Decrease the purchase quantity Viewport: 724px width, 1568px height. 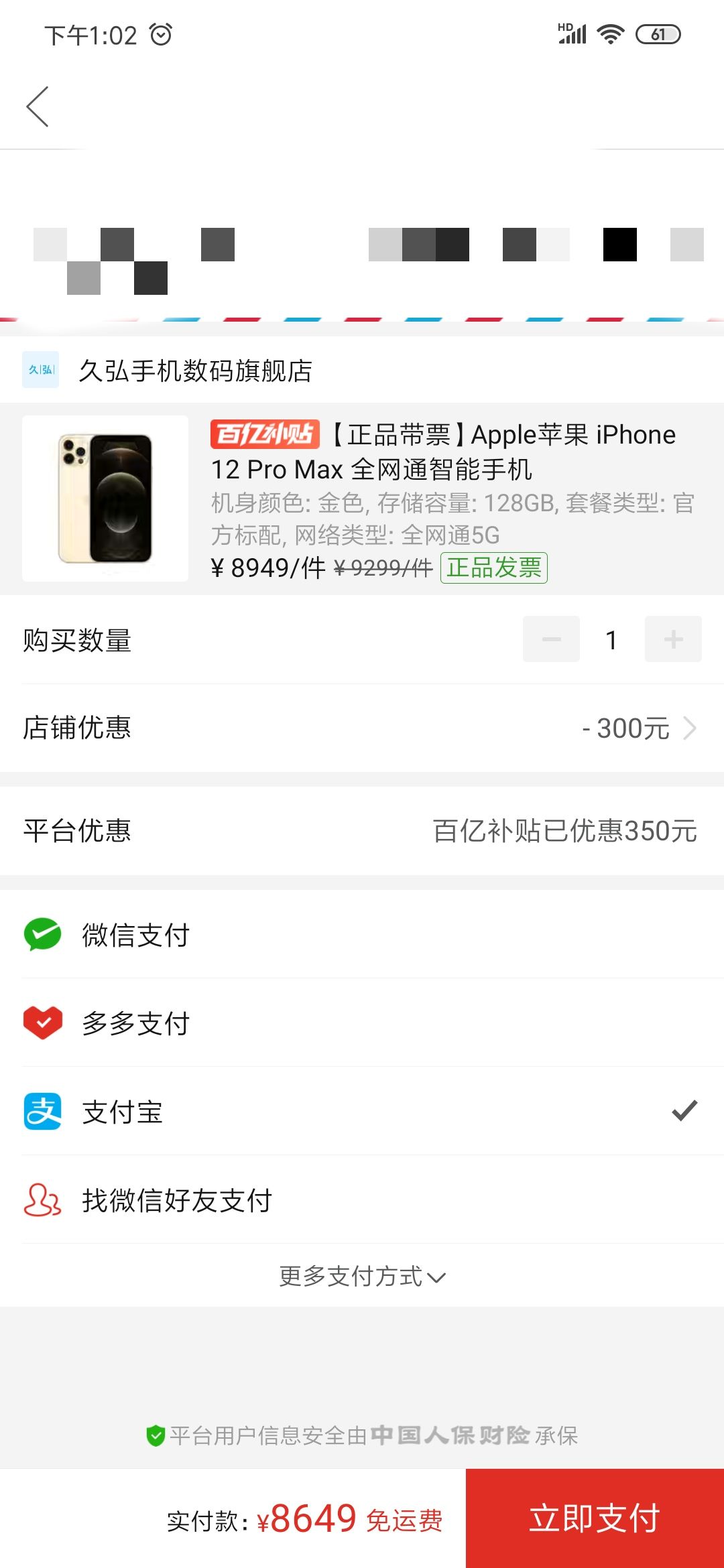551,639
